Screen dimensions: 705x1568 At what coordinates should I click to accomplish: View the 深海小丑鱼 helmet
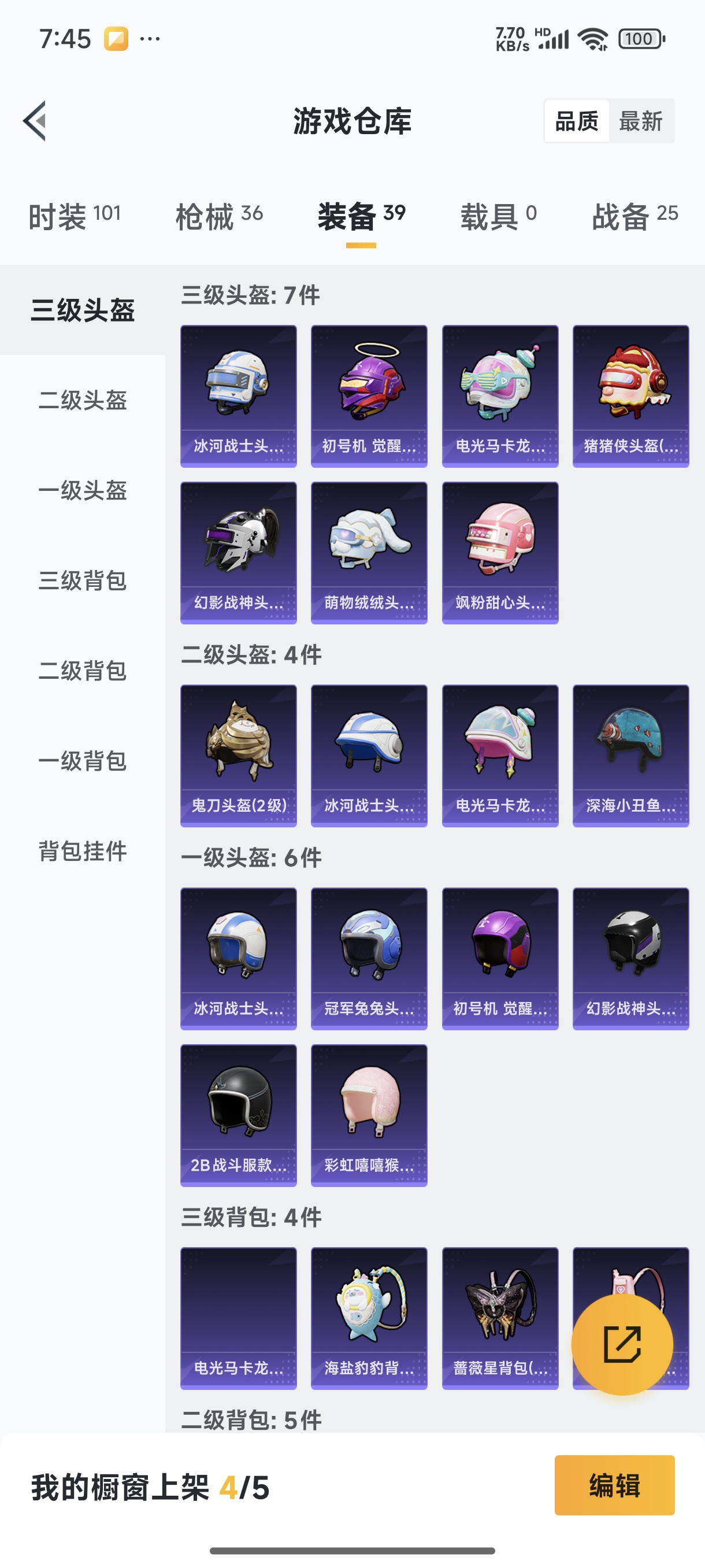click(631, 756)
